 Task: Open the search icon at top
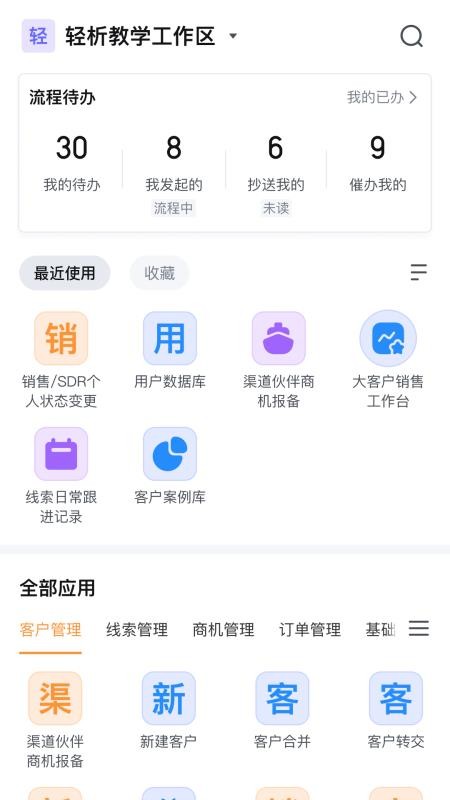click(411, 37)
